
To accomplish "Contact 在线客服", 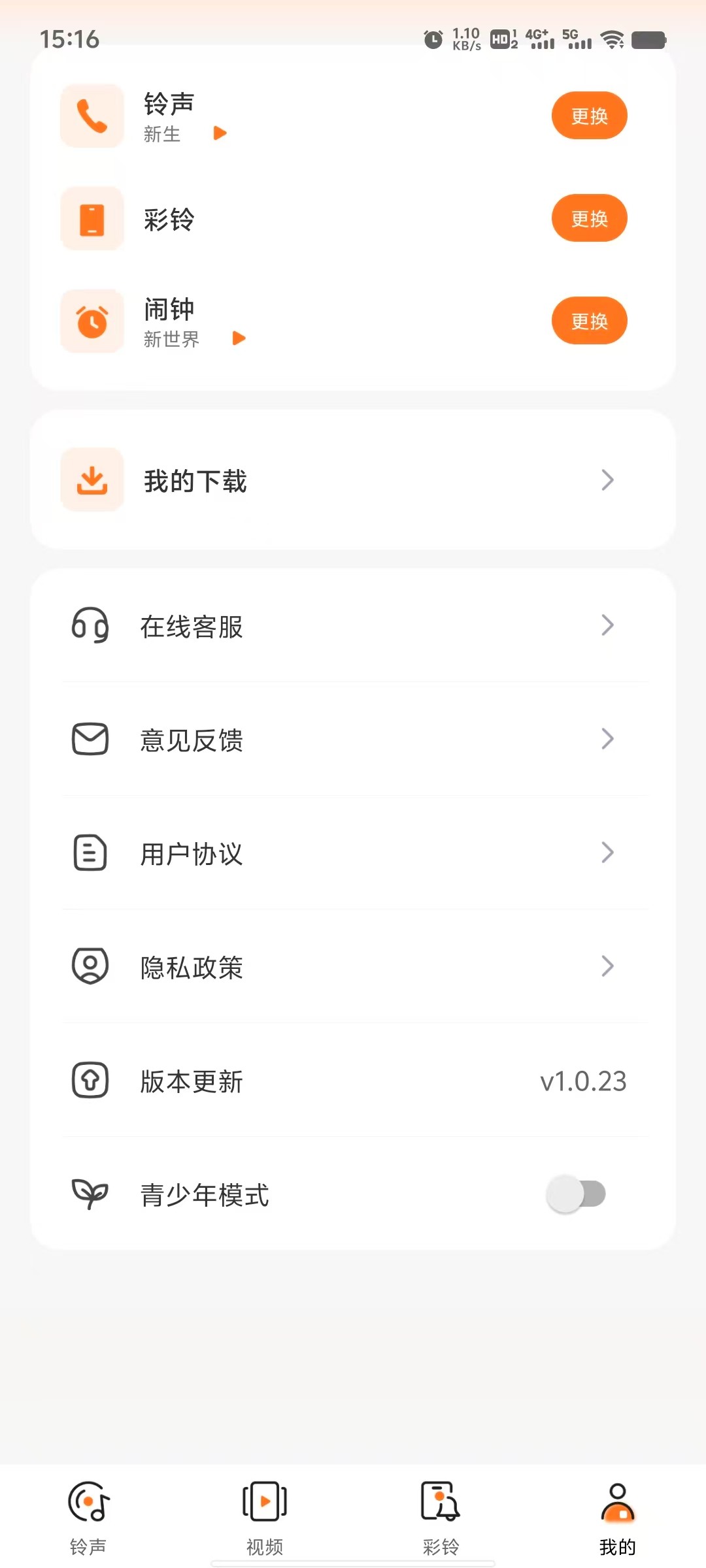I will [x=353, y=626].
